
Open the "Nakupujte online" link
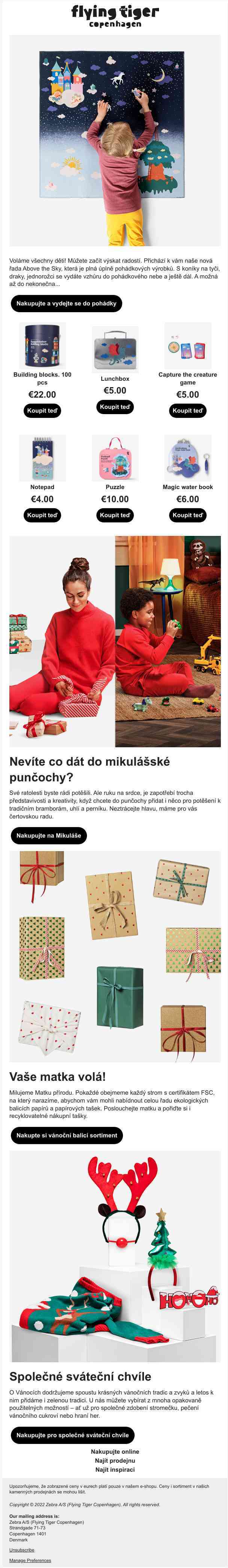[115, 1452]
